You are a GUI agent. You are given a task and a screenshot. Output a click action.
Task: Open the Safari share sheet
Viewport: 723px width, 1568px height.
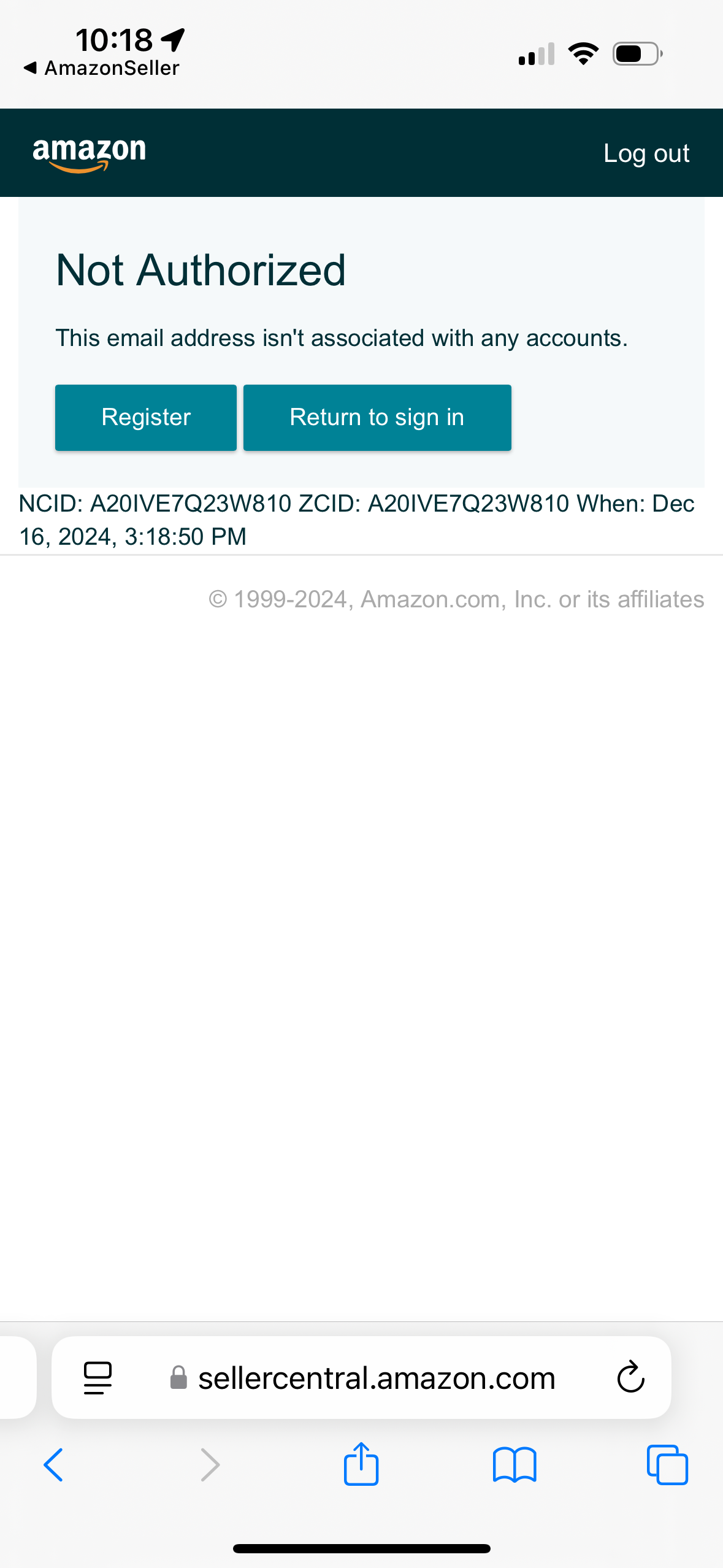[361, 1464]
